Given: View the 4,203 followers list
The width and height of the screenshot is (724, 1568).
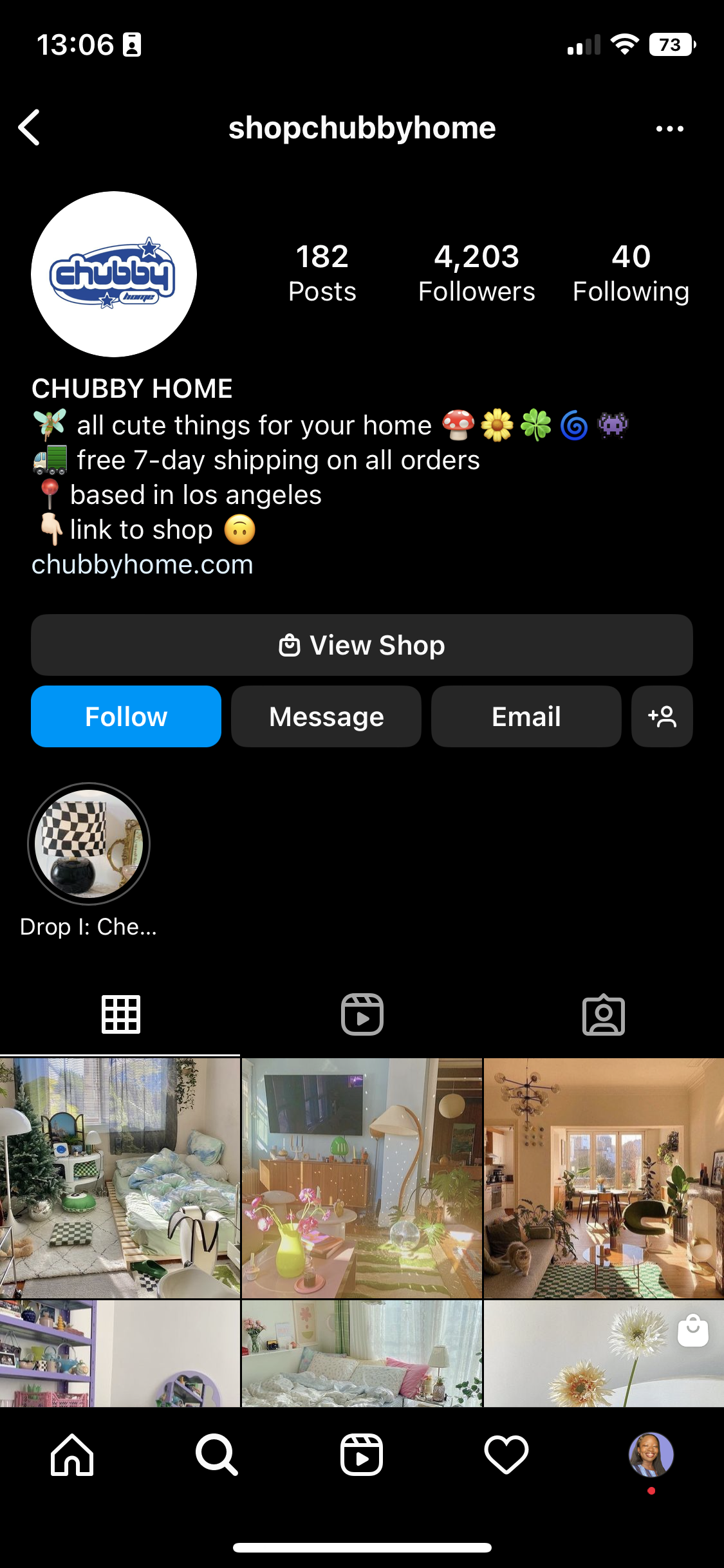Looking at the screenshot, I should [x=476, y=273].
